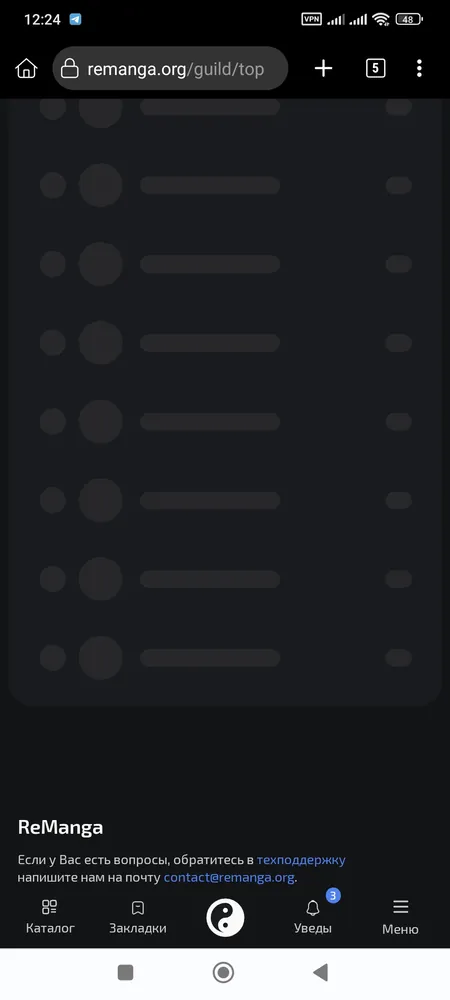Open the Меню tab

[x=400, y=916]
